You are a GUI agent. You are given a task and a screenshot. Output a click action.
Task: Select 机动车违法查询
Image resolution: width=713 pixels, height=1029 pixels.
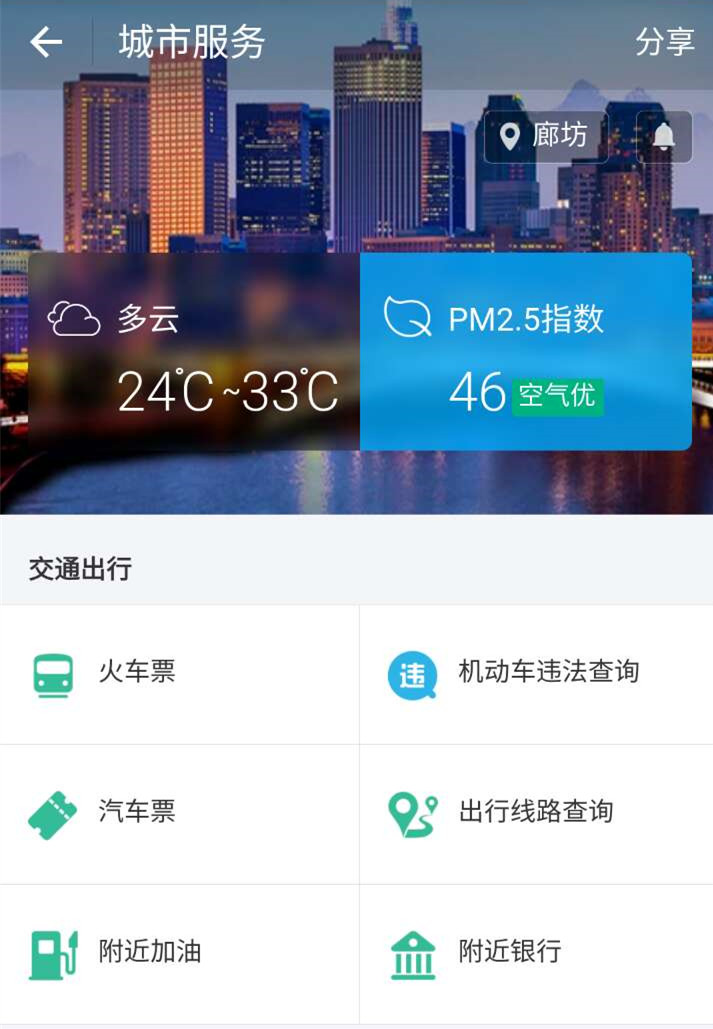(536, 674)
